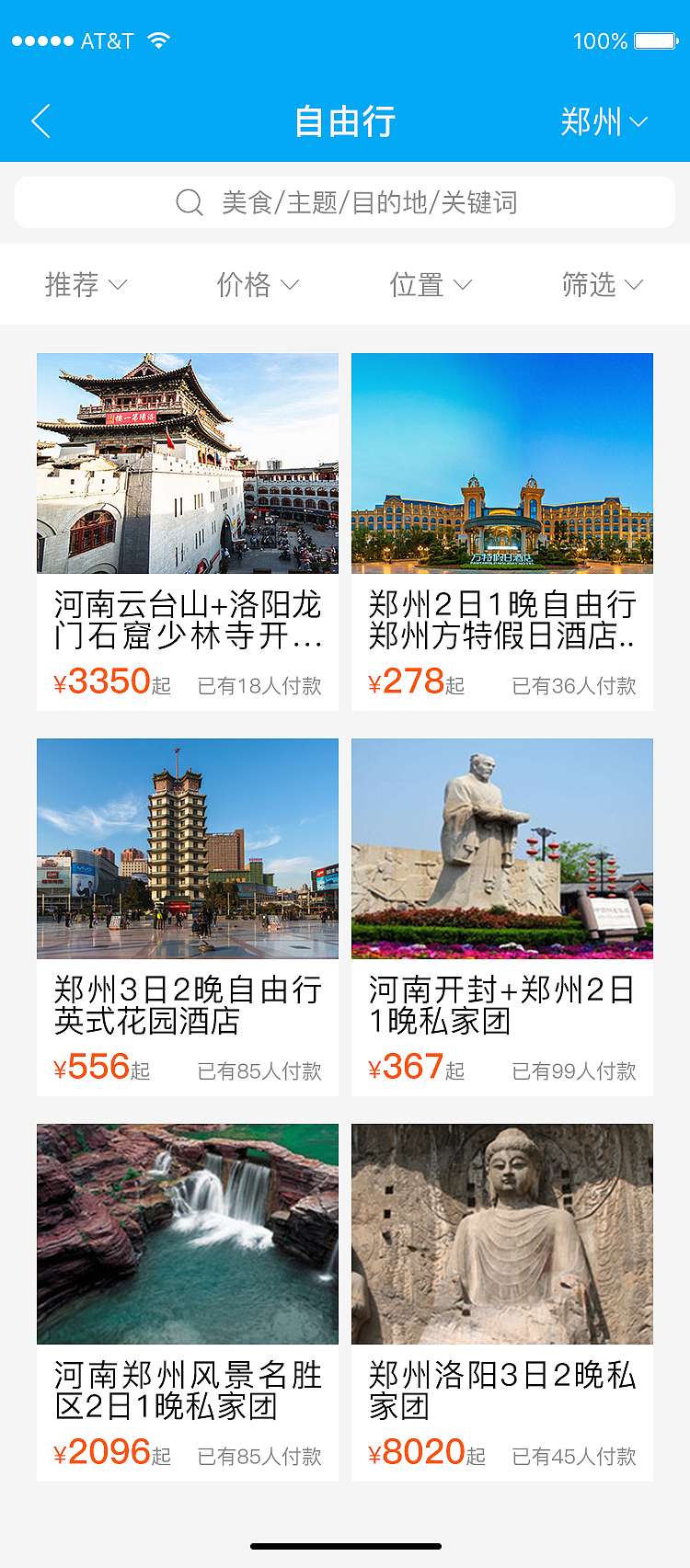Viewport: 690px width, 1568px height.
Task: Open the 郑州 city selector
Action: coord(604,120)
